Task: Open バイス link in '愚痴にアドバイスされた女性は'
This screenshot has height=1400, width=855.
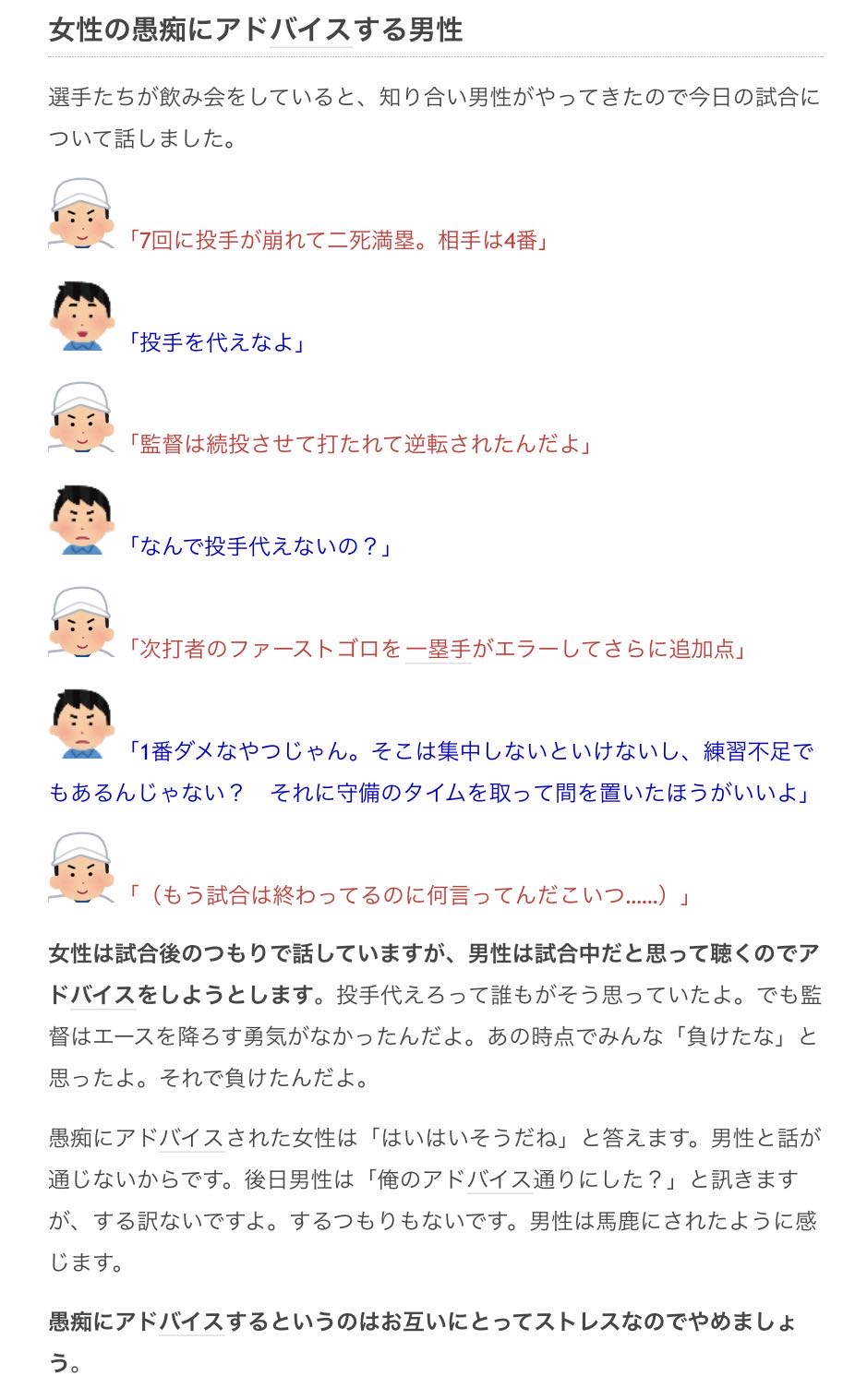Action: [192, 1138]
